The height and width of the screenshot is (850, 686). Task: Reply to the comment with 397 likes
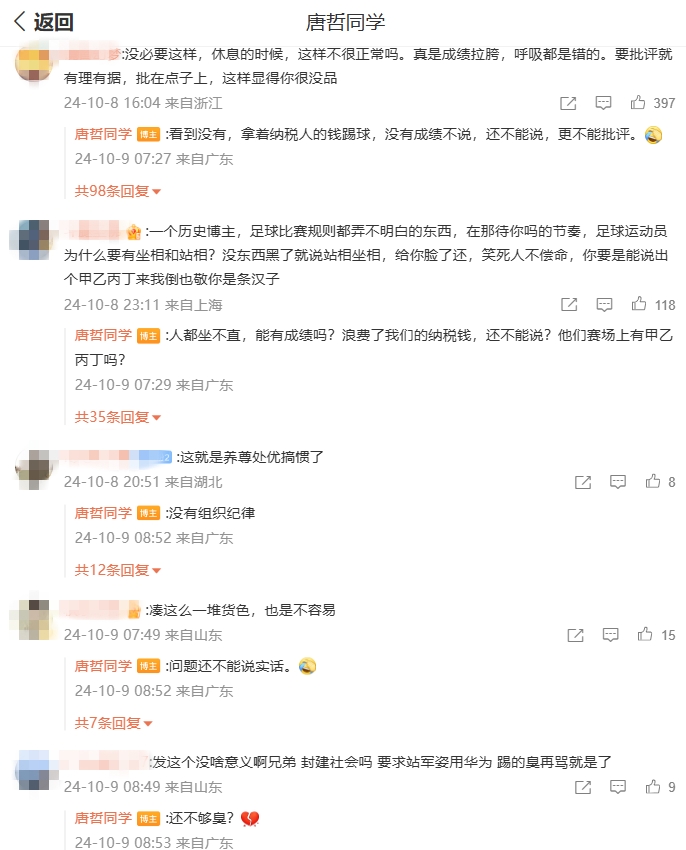pyautogui.click(x=604, y=103)
